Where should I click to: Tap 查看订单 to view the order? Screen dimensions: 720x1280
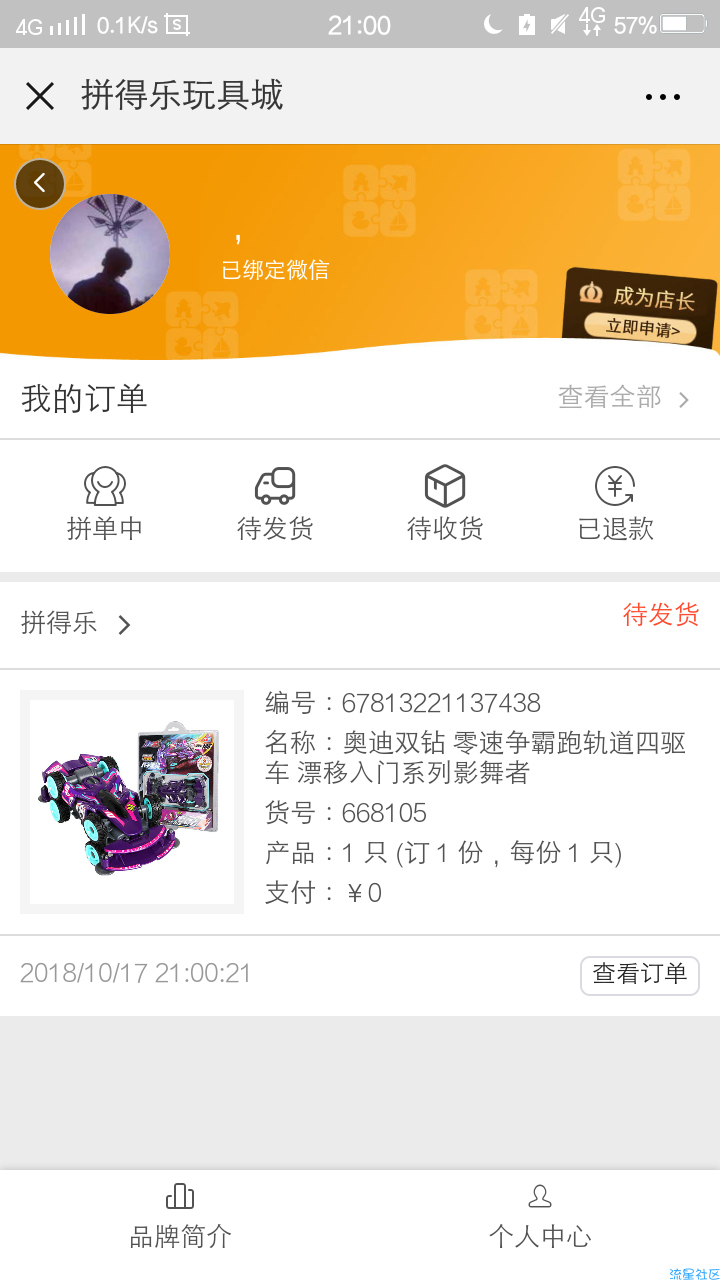pyautogui.click(x=639, y=975)
